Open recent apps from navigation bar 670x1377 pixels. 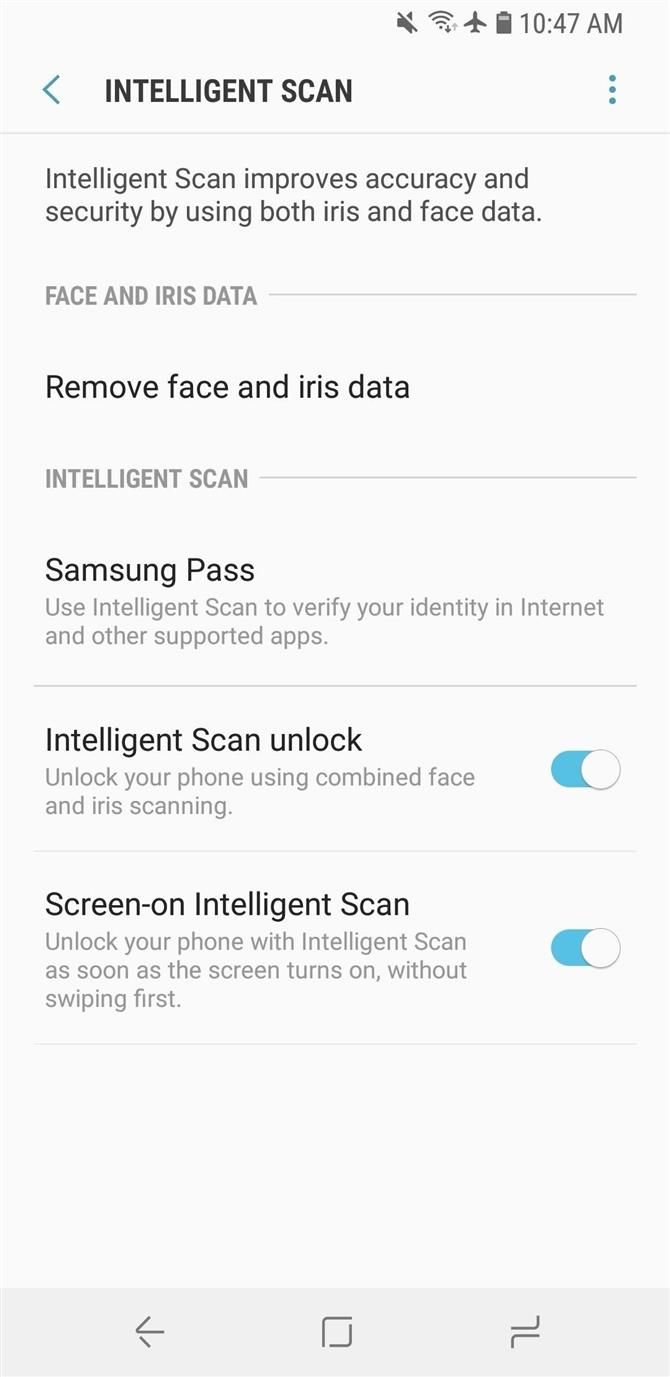[524, 1331]
